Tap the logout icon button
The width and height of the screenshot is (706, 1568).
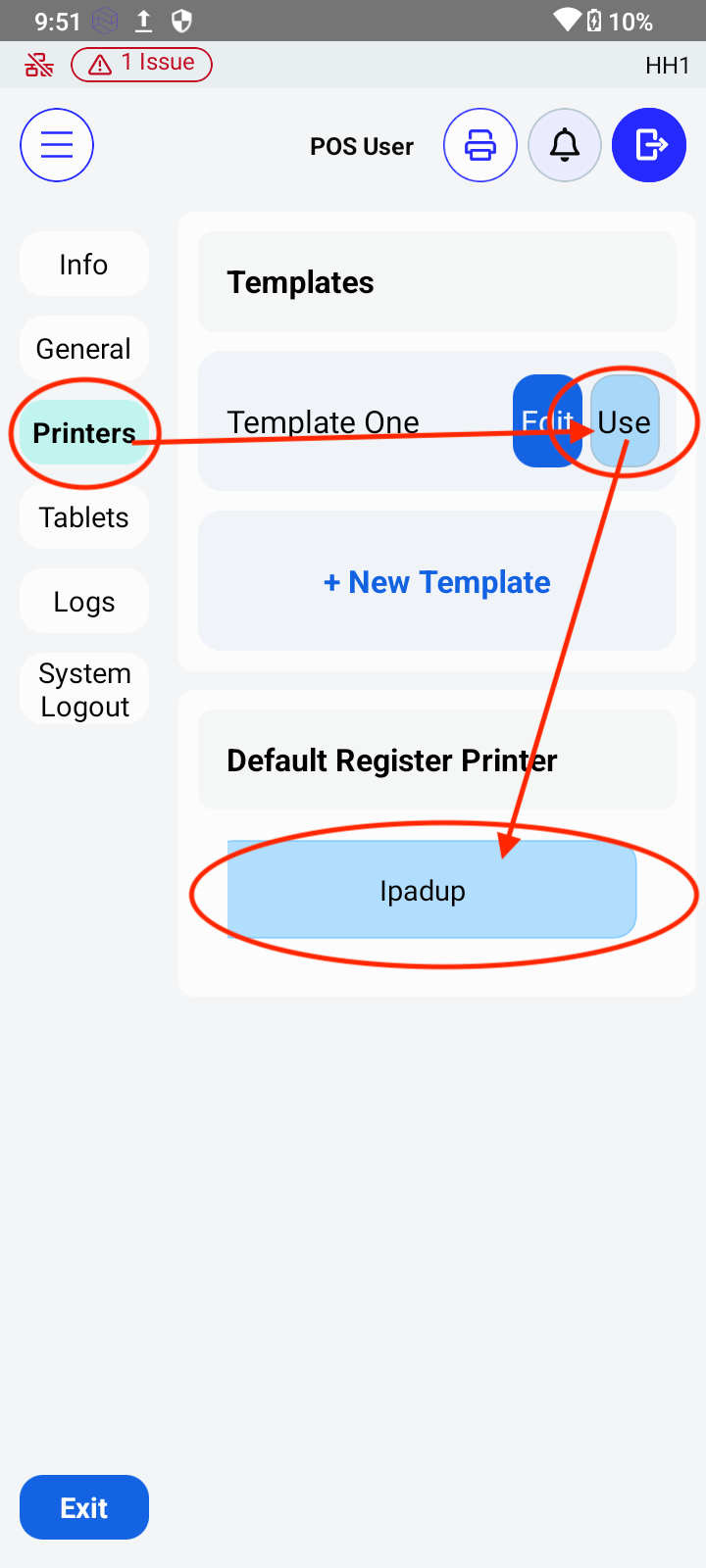(649, 145)
